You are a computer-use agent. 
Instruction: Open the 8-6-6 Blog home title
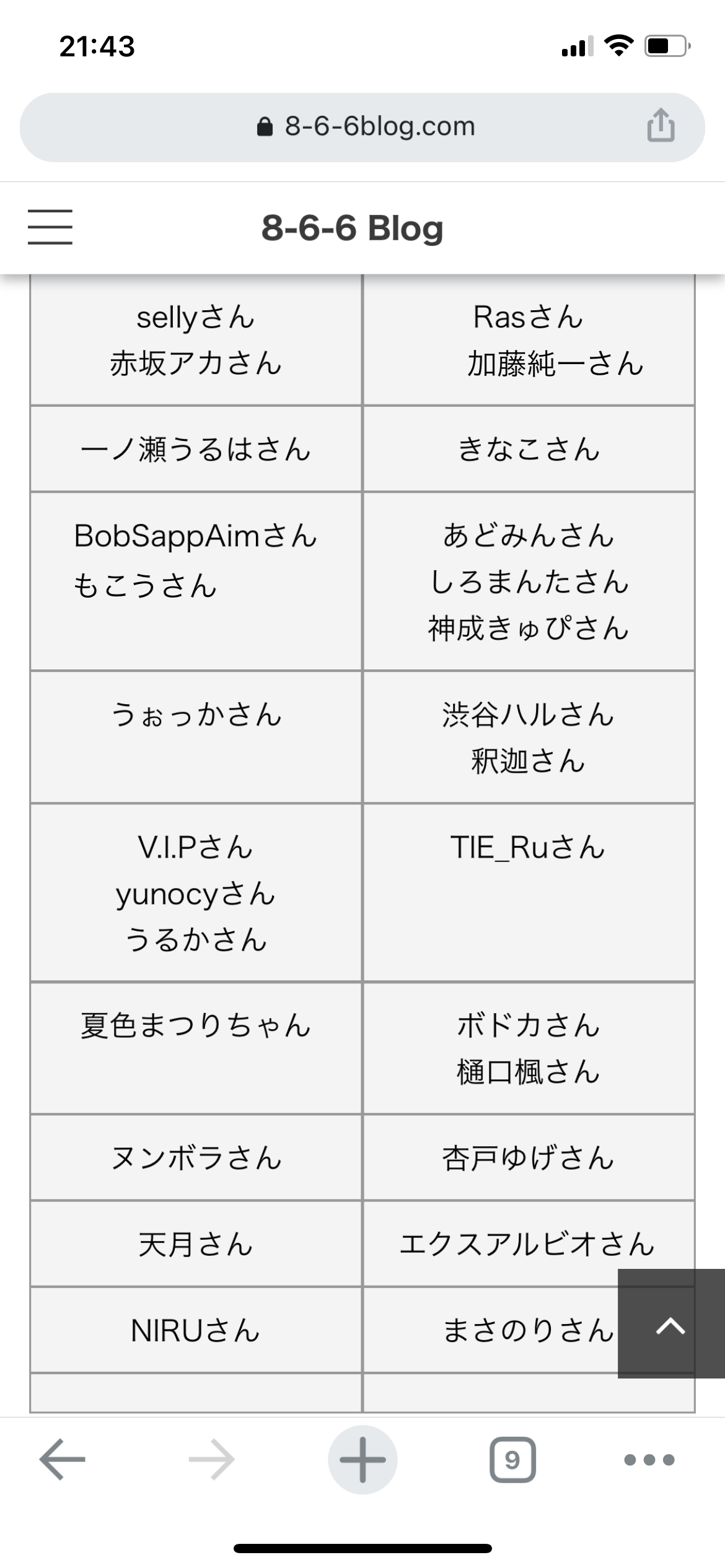(352, 228)
